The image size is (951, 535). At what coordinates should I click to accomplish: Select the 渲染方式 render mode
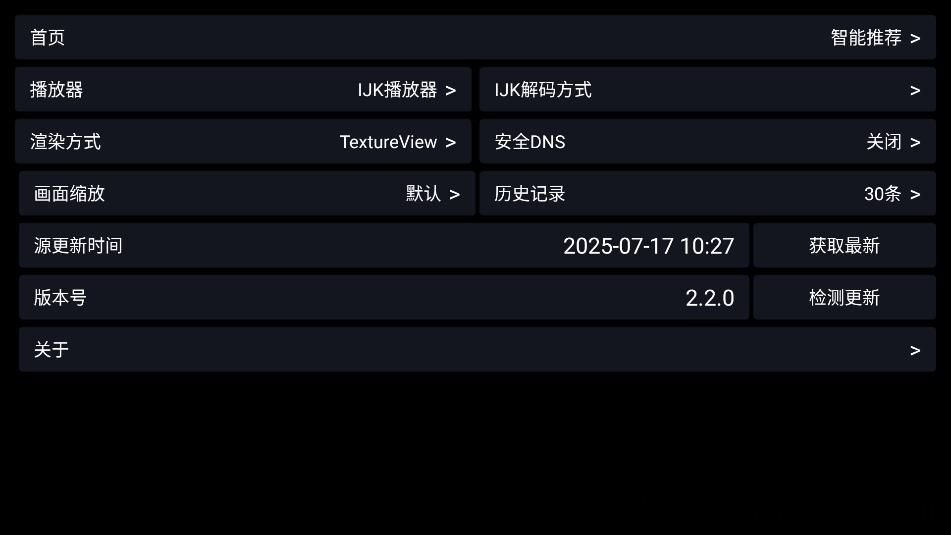point(243,142)
